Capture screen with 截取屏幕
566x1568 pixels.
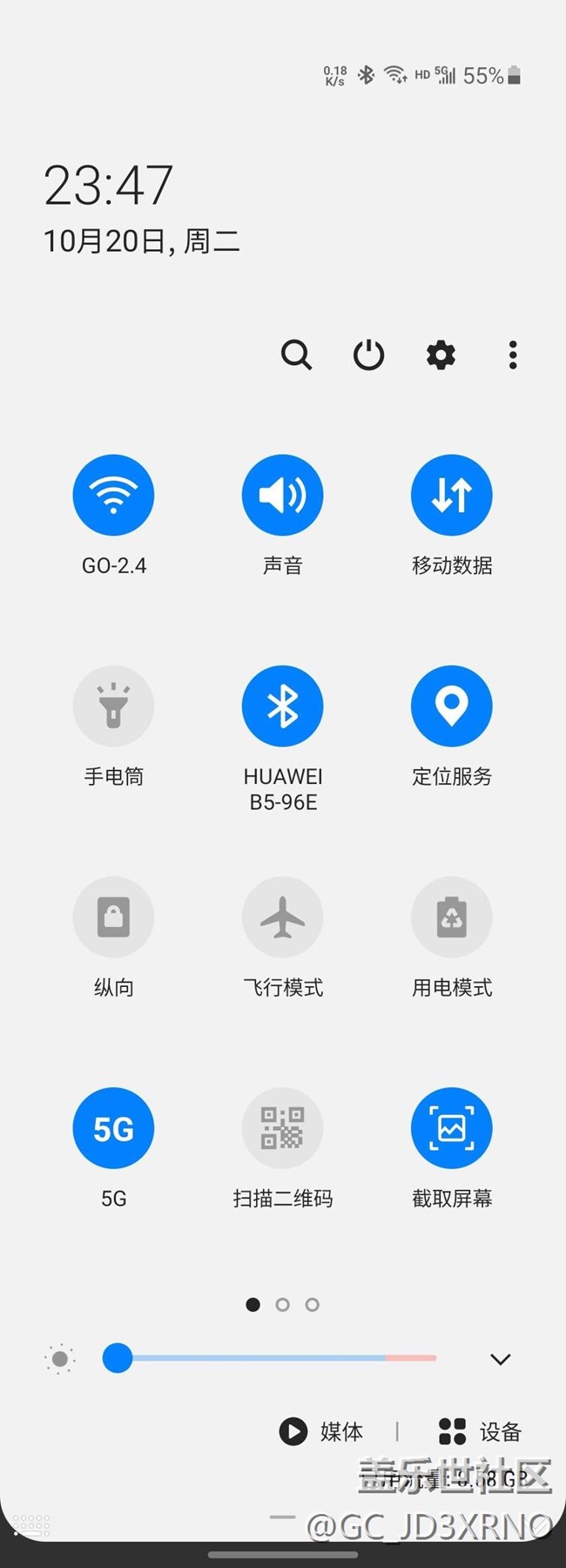(451, 1128)
